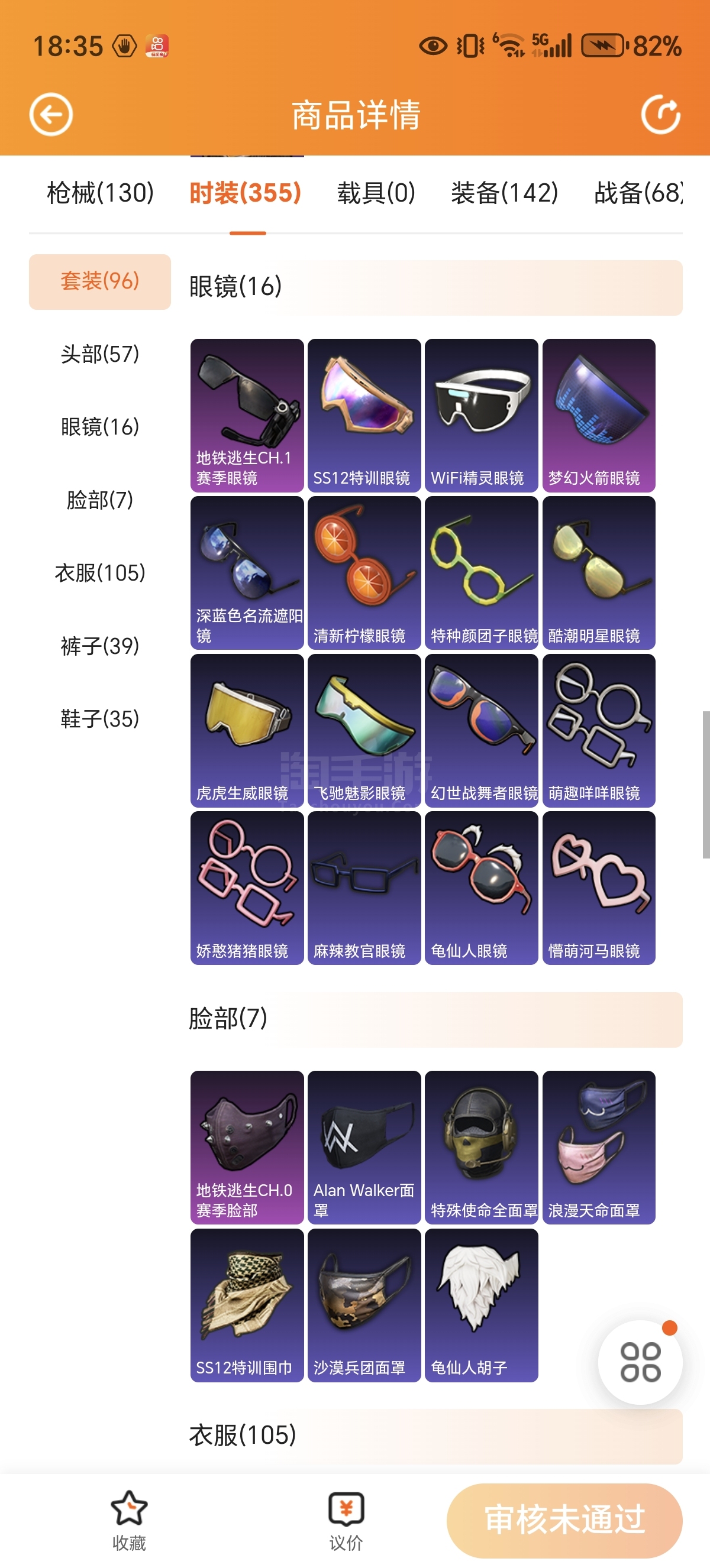Viewport: 710px width, 1568px height.
Task: View the 梦幻火箭眼镜 item
Action: [599, 415]
